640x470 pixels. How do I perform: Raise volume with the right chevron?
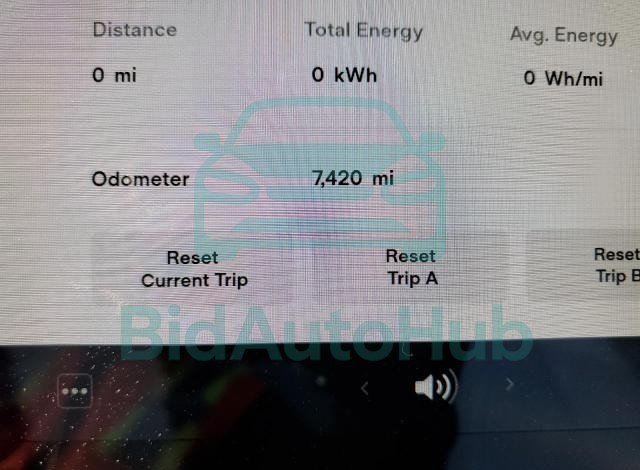(x=510, y=384)
